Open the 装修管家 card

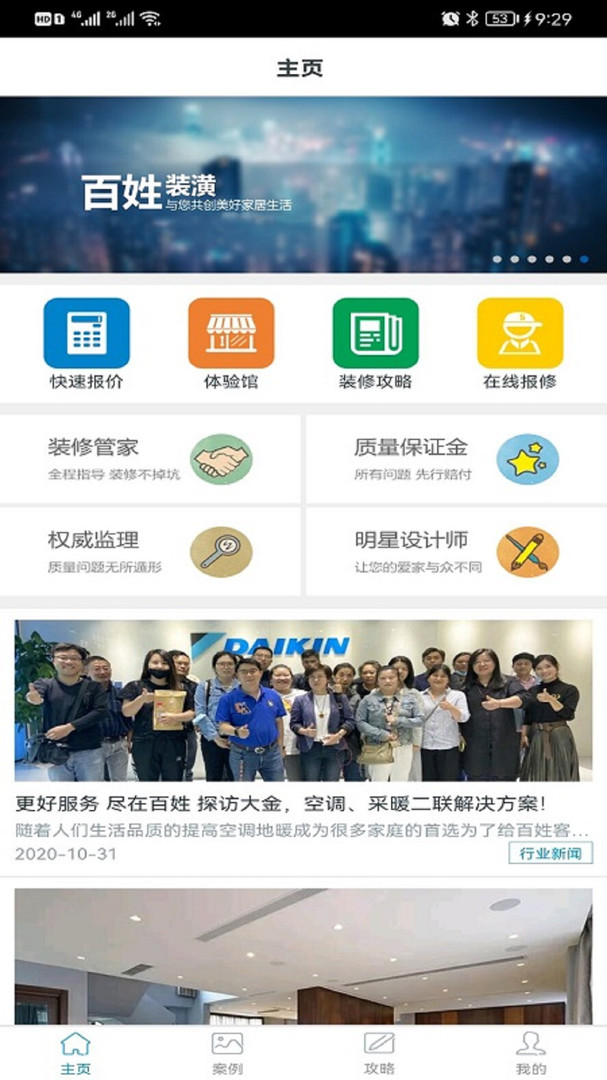click(150, 459)
